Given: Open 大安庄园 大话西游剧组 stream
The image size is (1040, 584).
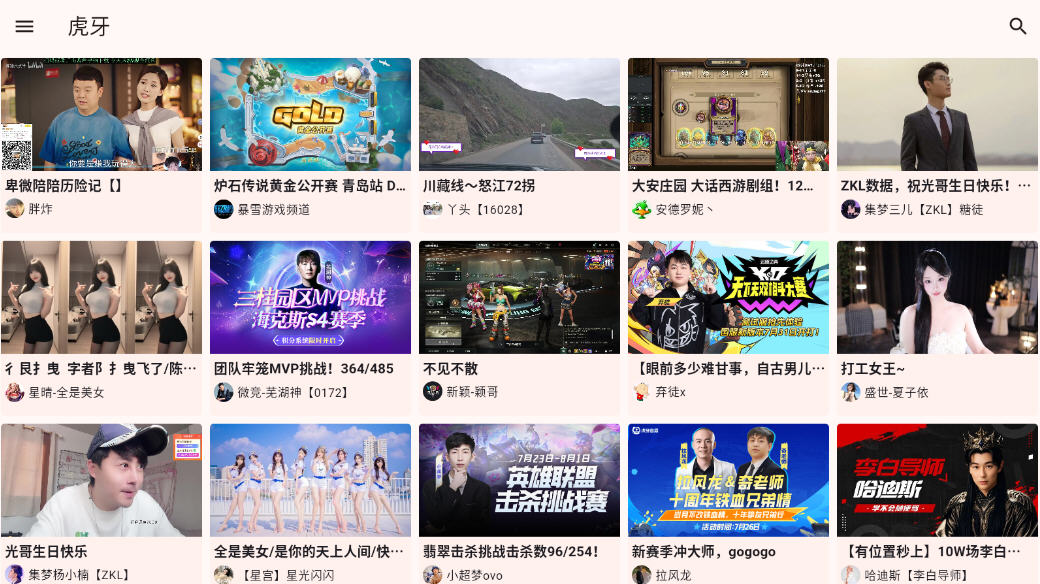Looking at the screenshot, I should pyautogui.click(x=728, y=115).
